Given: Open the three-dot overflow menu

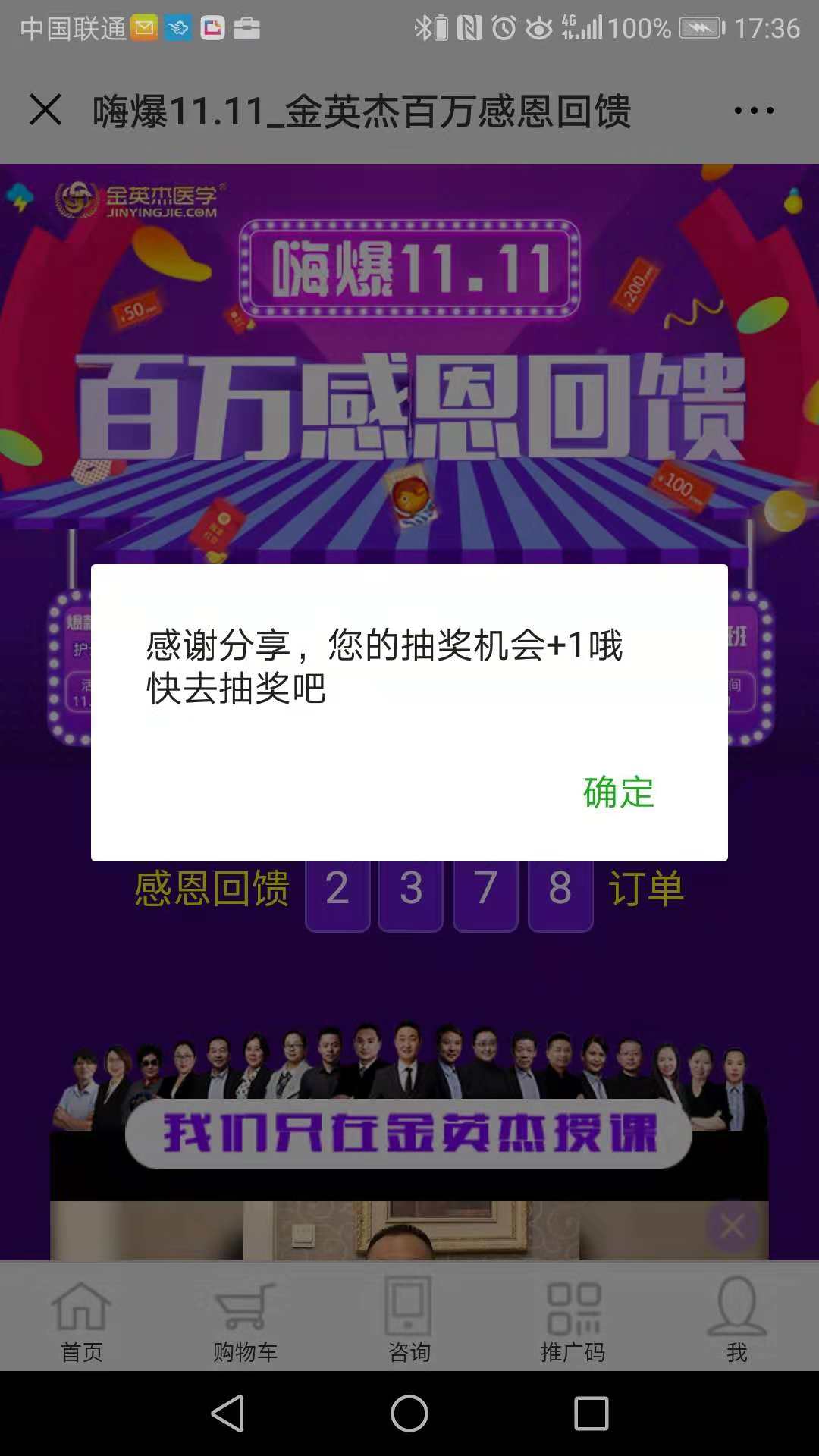Looking at the screenshot, I should (753, 111).
